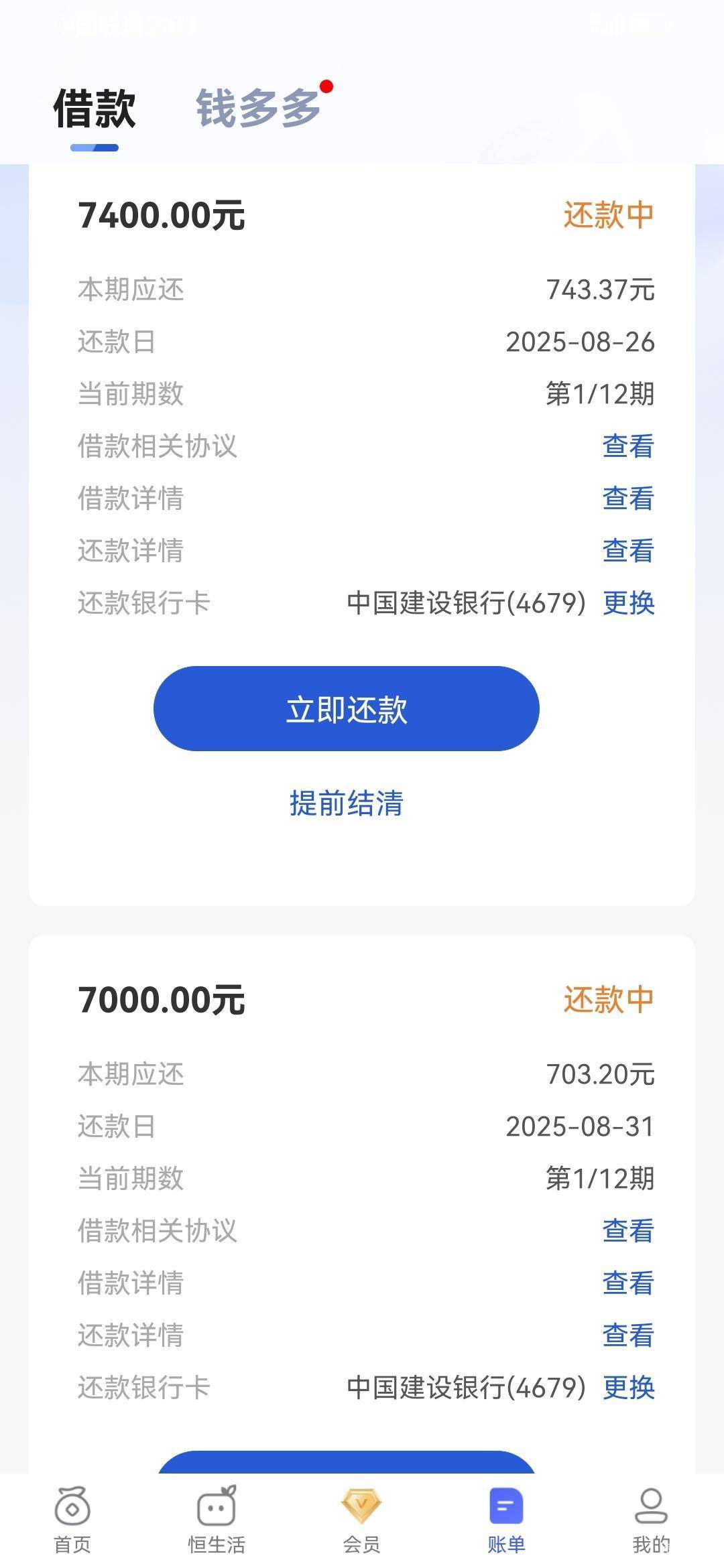Tap 更换 bank card on 7000.00元 loan
Screen dimensions: 724x1568
629,1388
